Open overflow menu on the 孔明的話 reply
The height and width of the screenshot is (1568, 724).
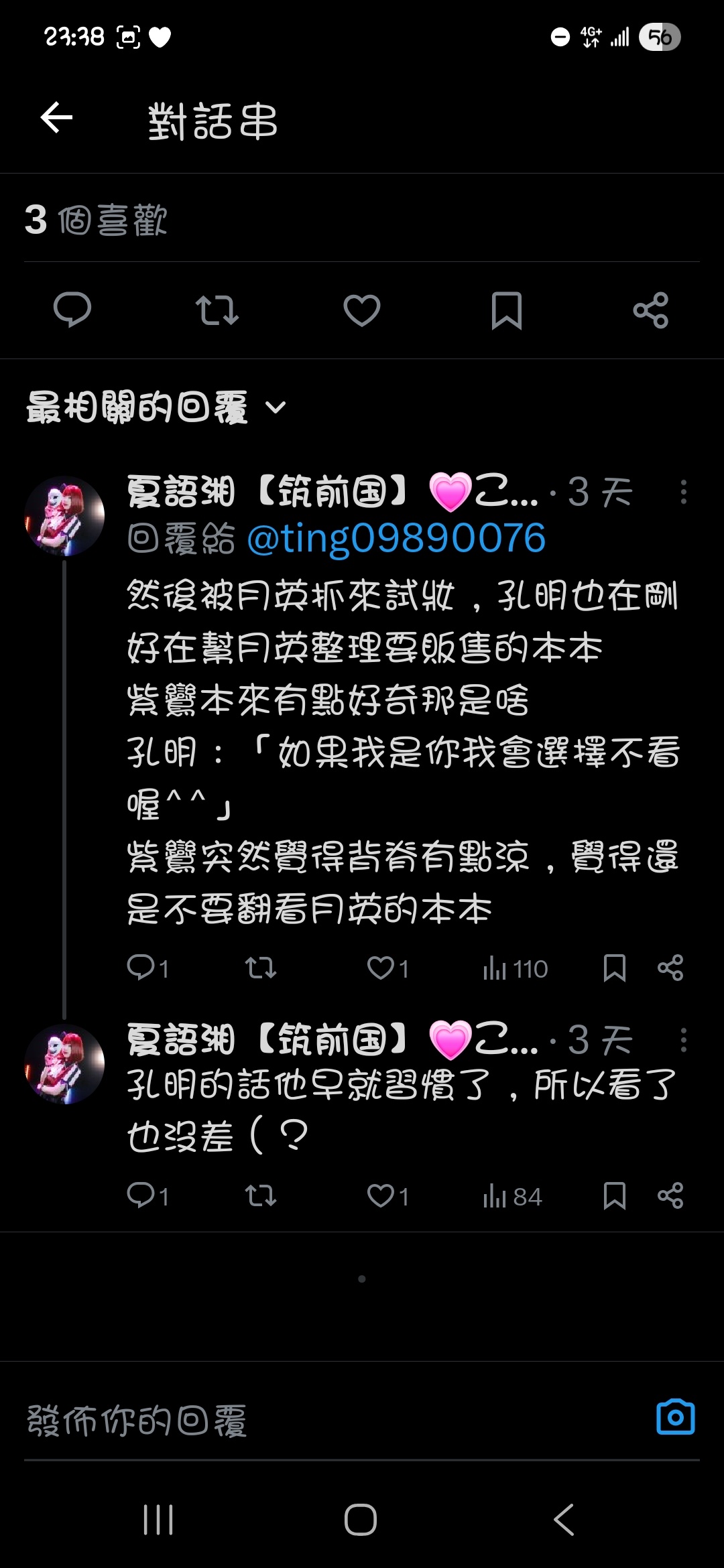pyautogui.click(x=683, y=1040)
